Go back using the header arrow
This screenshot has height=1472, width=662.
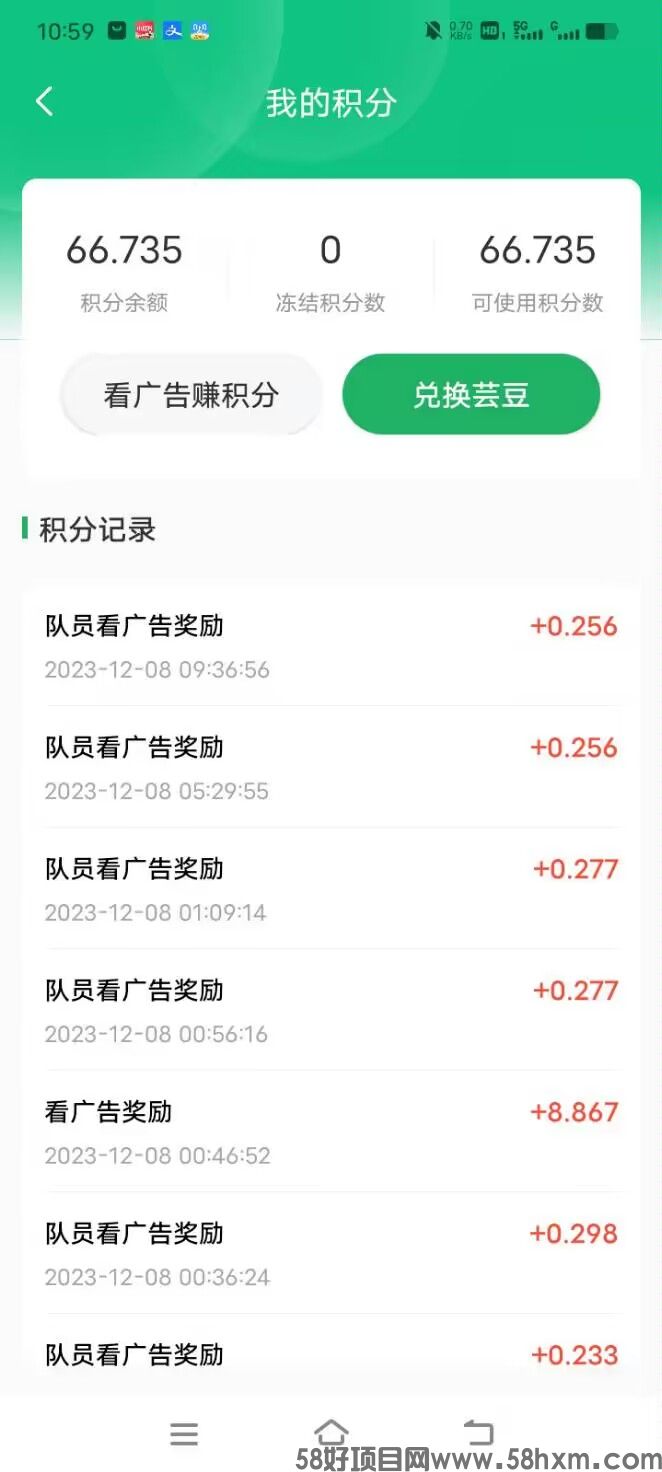44,101
